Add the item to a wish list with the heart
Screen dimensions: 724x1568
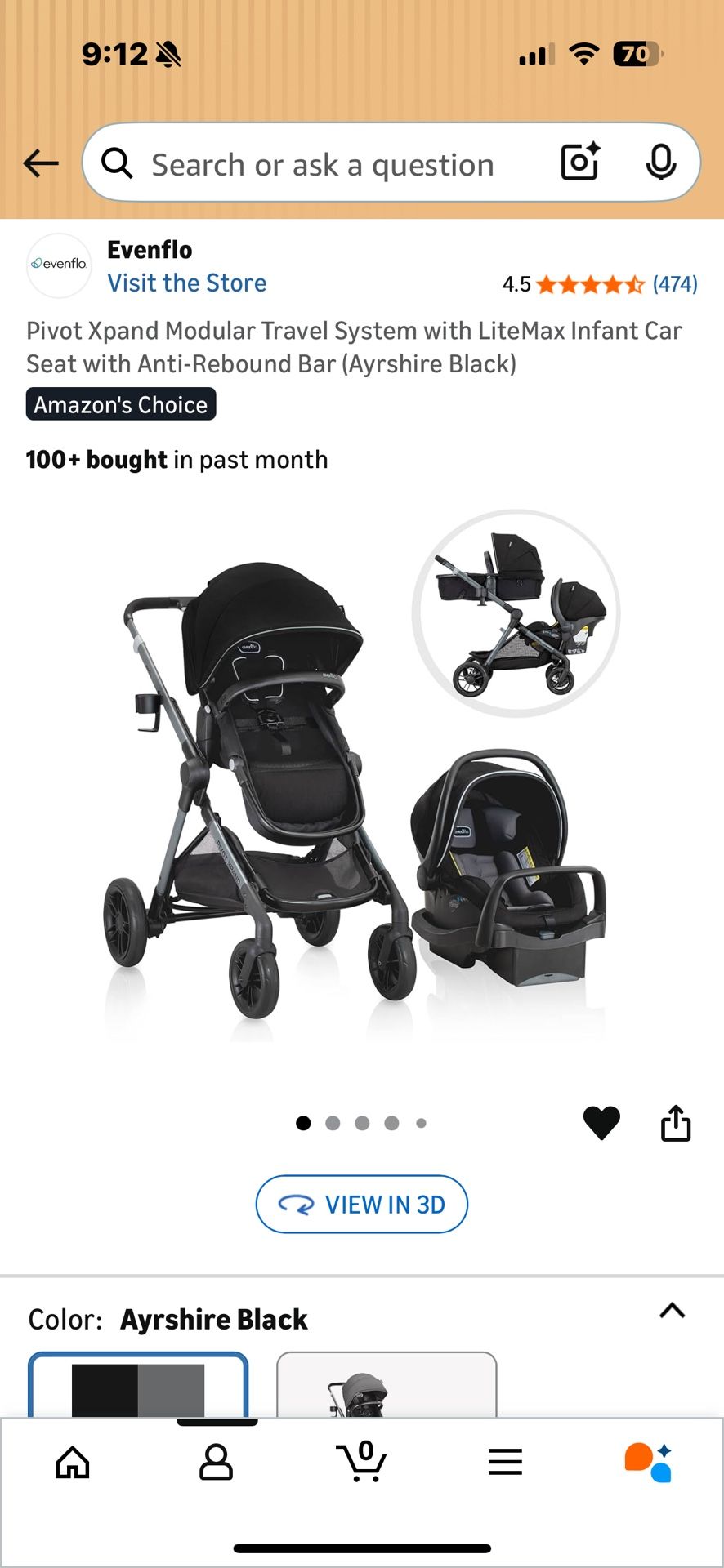pyautogui.click(x=601, y=1123)
